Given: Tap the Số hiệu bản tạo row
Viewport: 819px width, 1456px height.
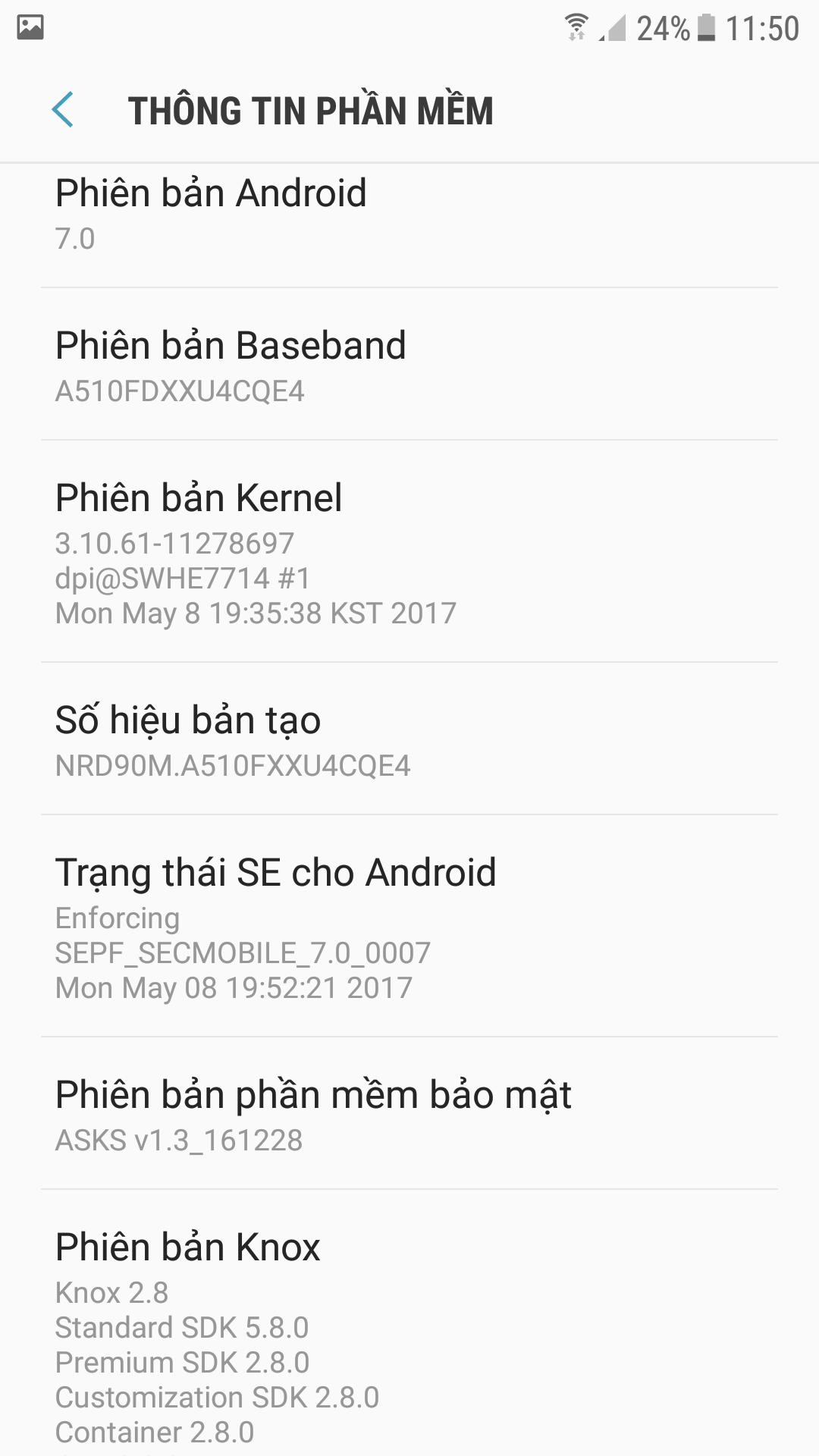Looking at the screenshot, I should click(x=409, y=739).
